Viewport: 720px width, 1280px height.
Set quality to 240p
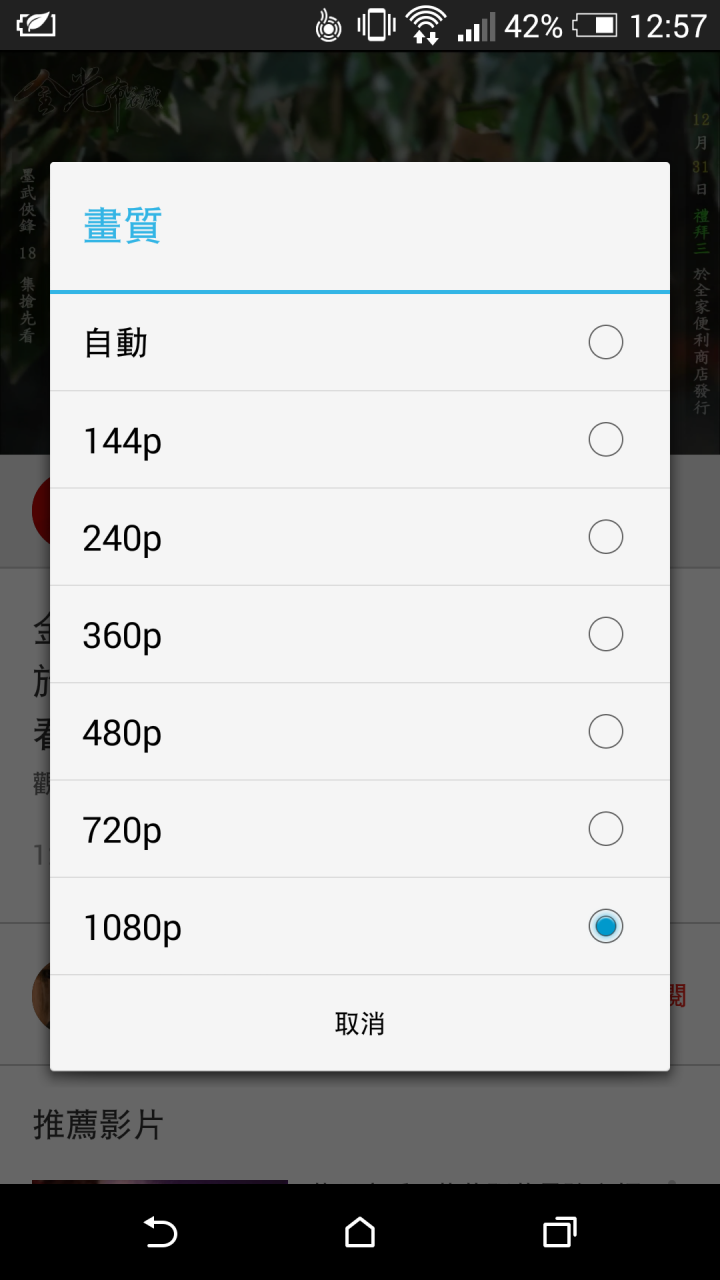click(360, 537)
